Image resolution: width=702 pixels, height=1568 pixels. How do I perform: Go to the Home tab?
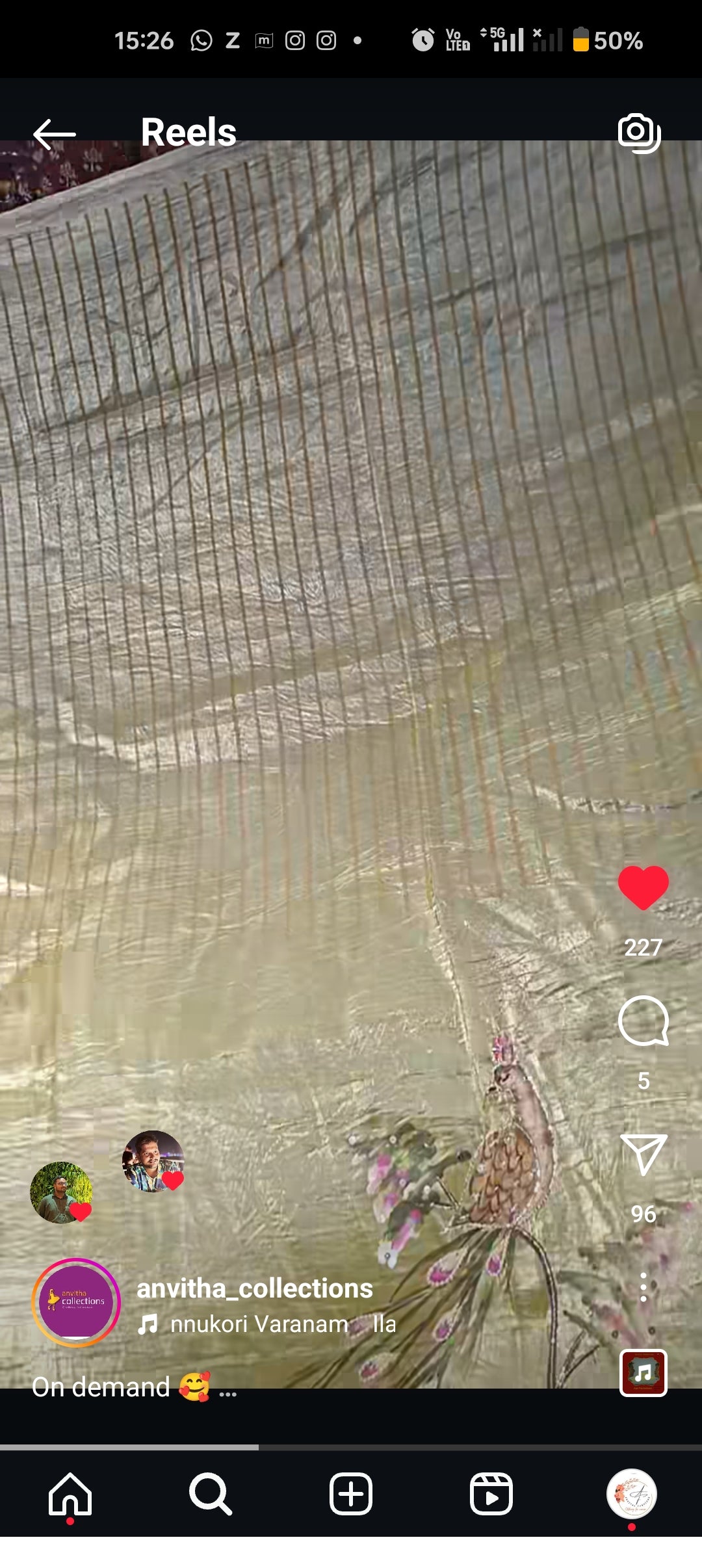70,1494
